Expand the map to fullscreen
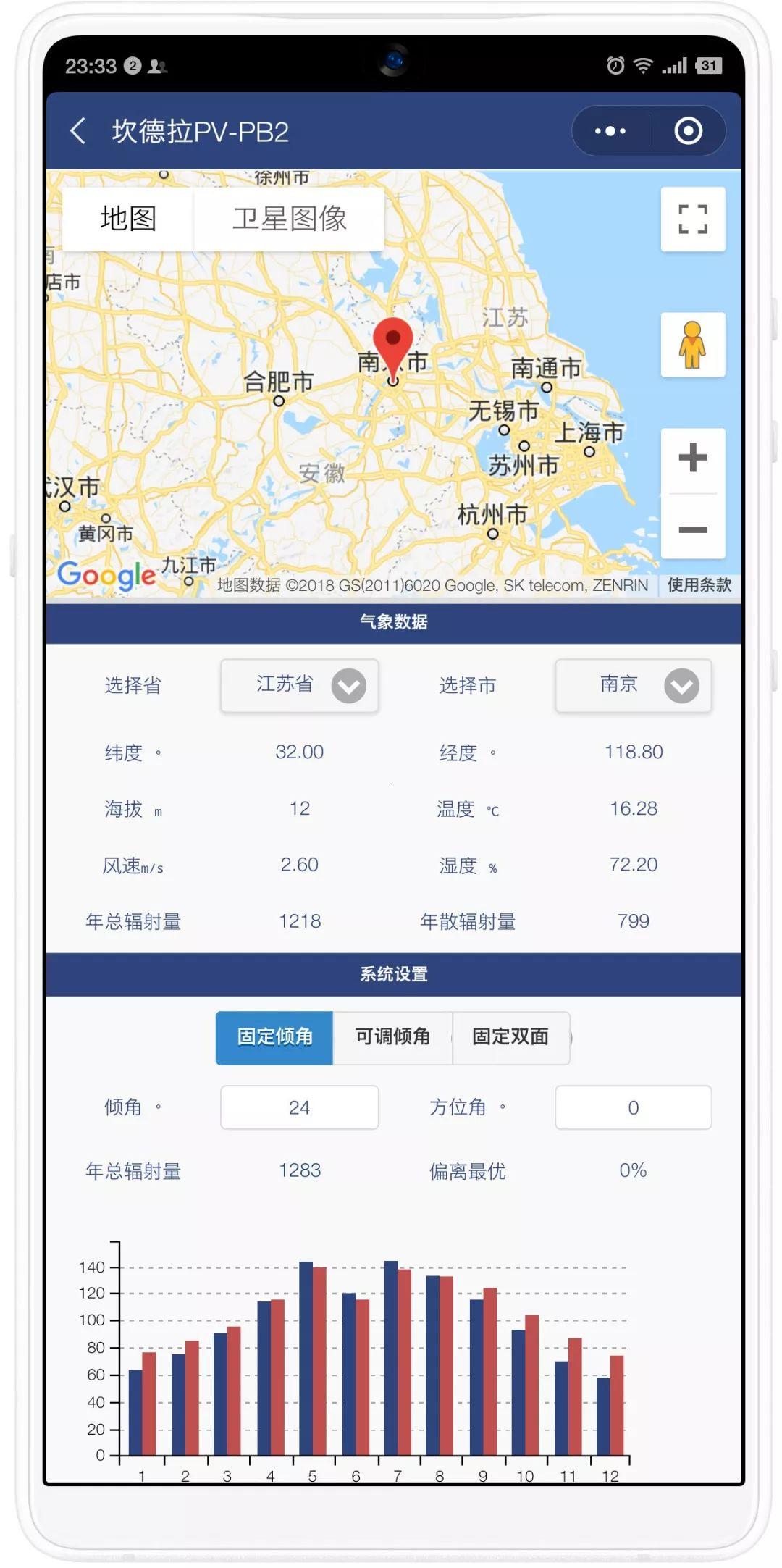The width and height of the screenshot is (782, 1568). pos(693,219)
